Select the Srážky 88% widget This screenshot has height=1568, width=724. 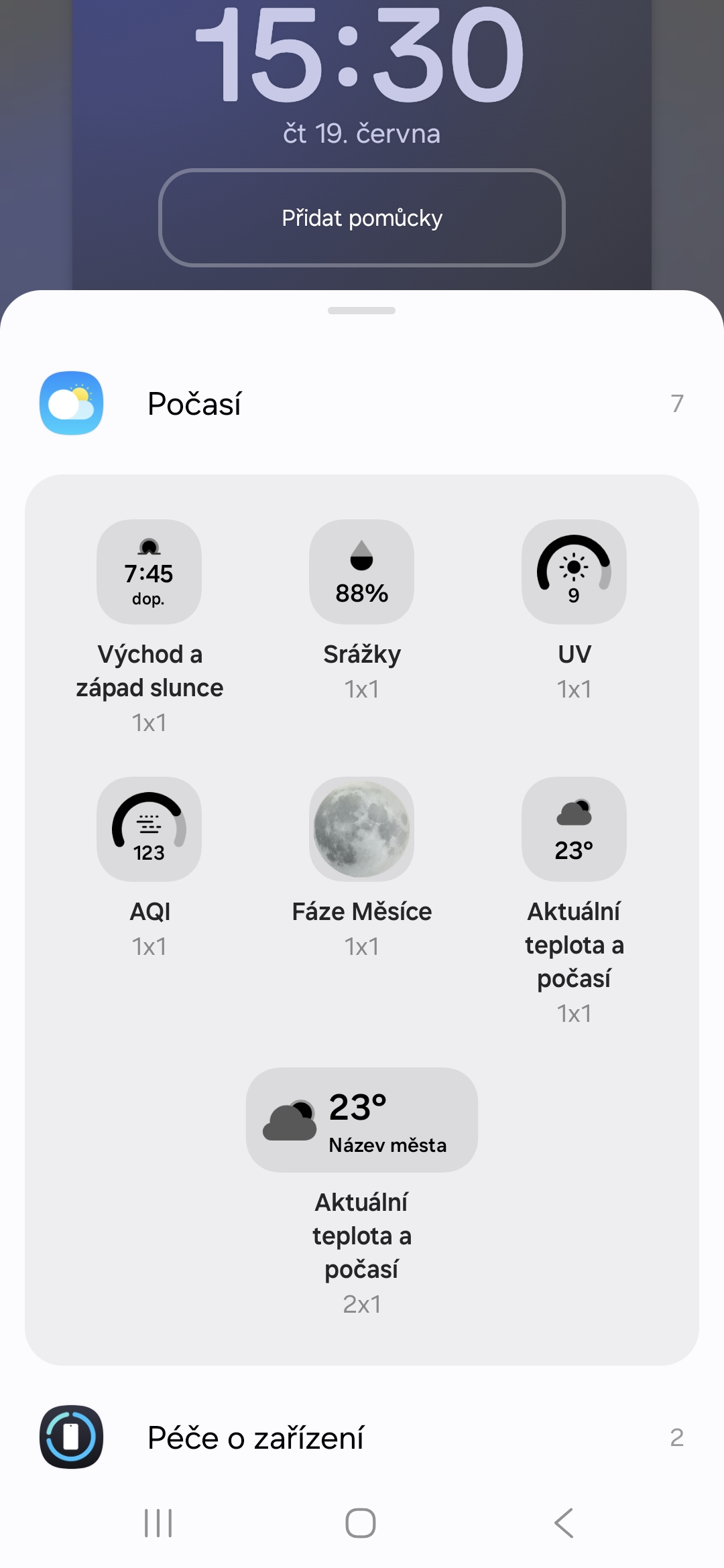pyautogui.click(x=361, y=572)
